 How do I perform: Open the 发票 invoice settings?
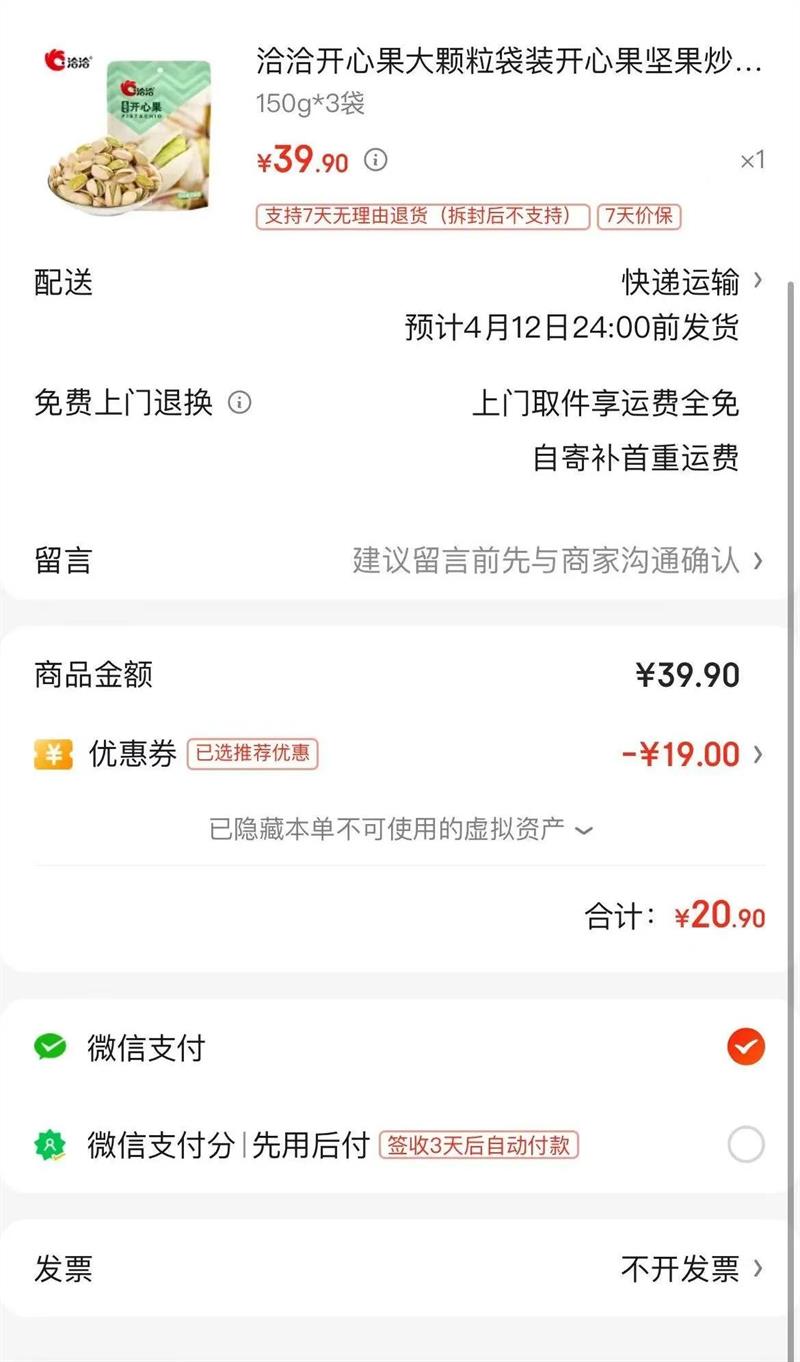[690, 1269]
